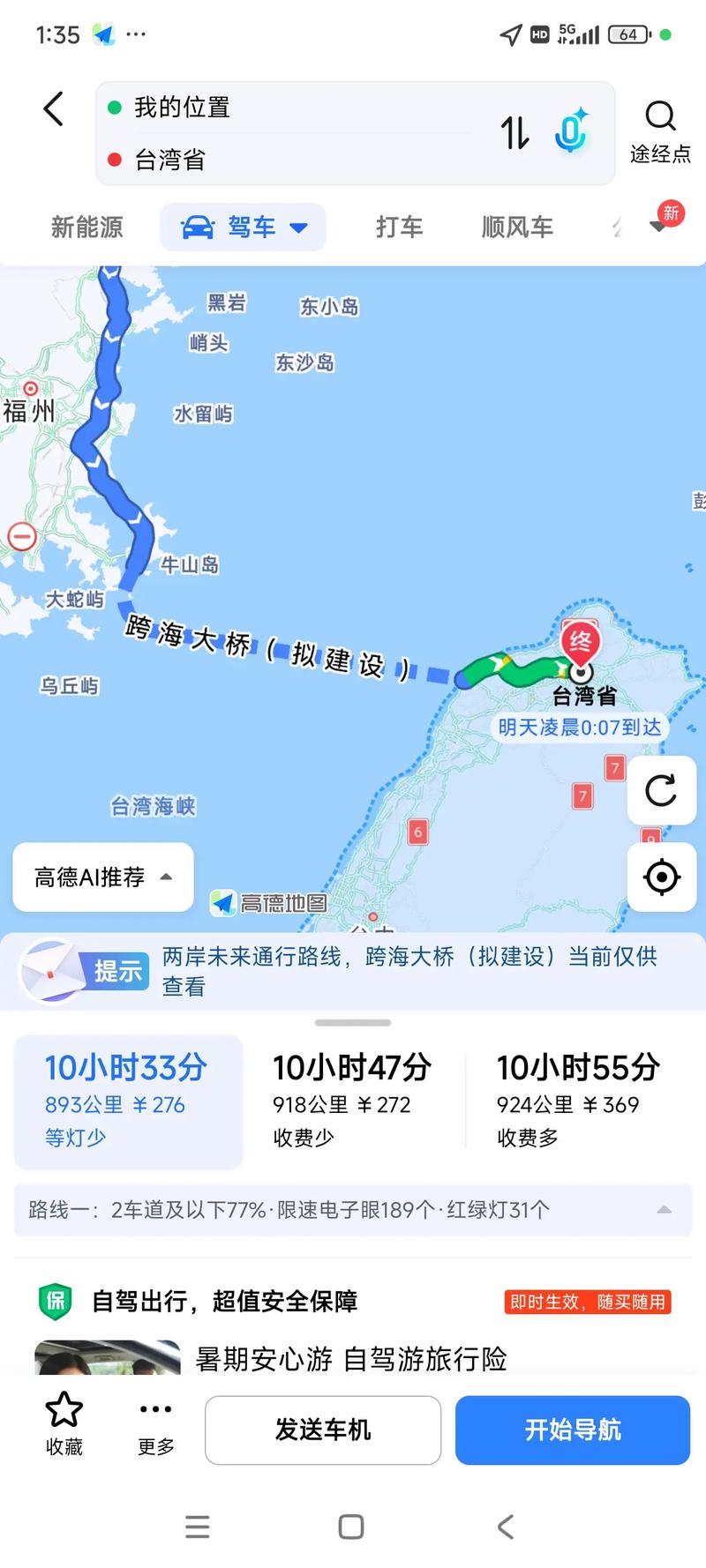706x1568 pixels.
Task: Open the 新 badge travel modes dropdown
Action: pos(657,225)
